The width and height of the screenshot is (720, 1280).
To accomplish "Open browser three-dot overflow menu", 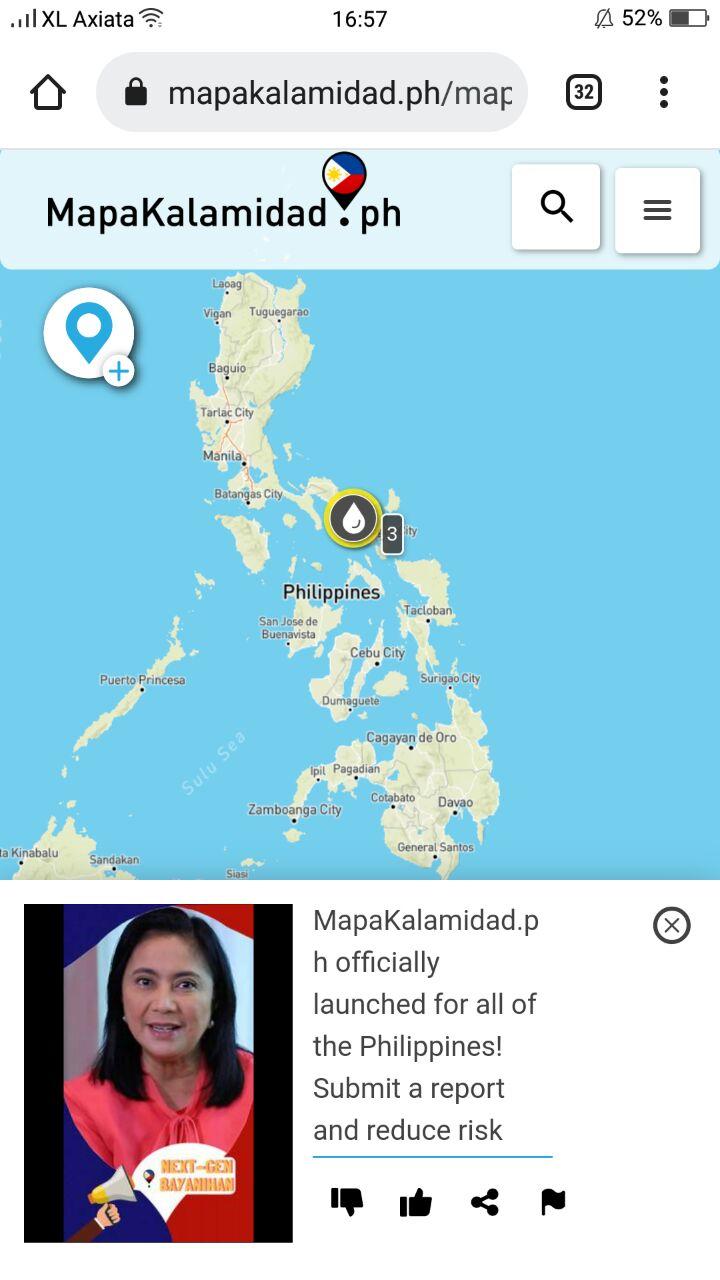I will click(x=664, y=93).
